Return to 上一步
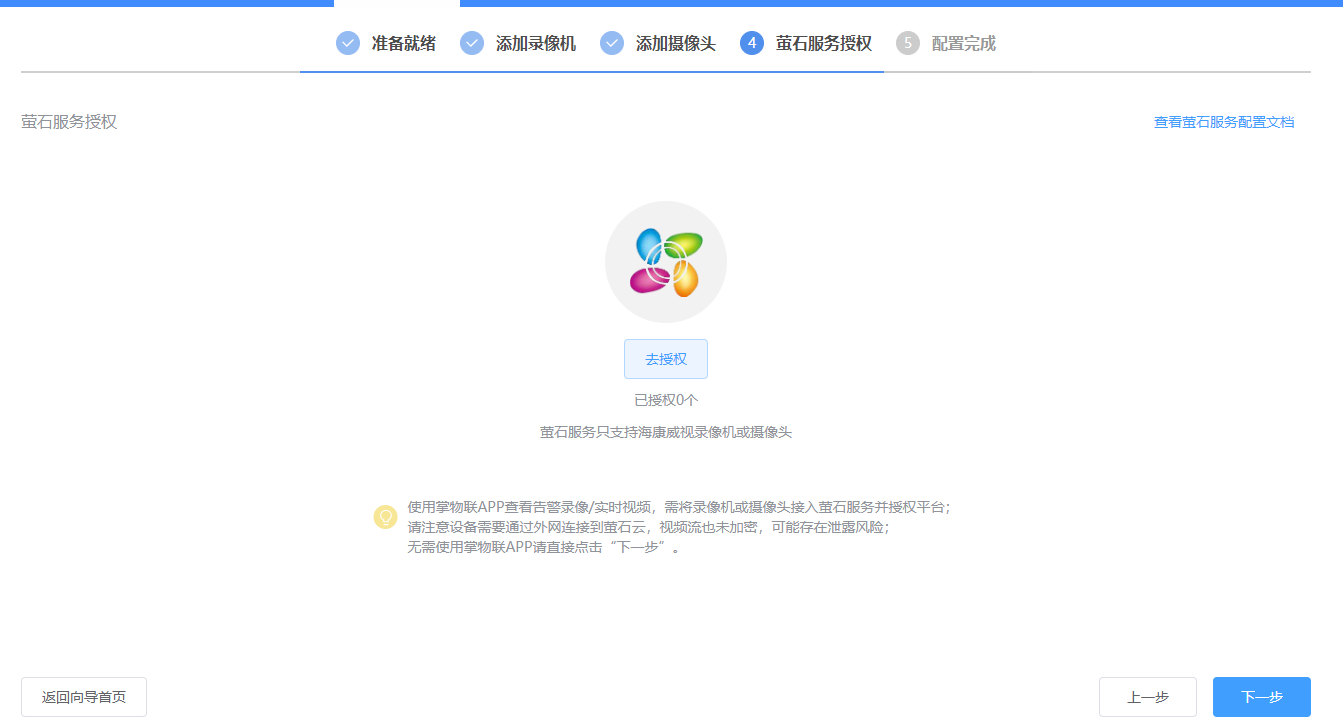Image resolution: width=1343 pixels, height=728 pixels. [x=1148, y=697]
